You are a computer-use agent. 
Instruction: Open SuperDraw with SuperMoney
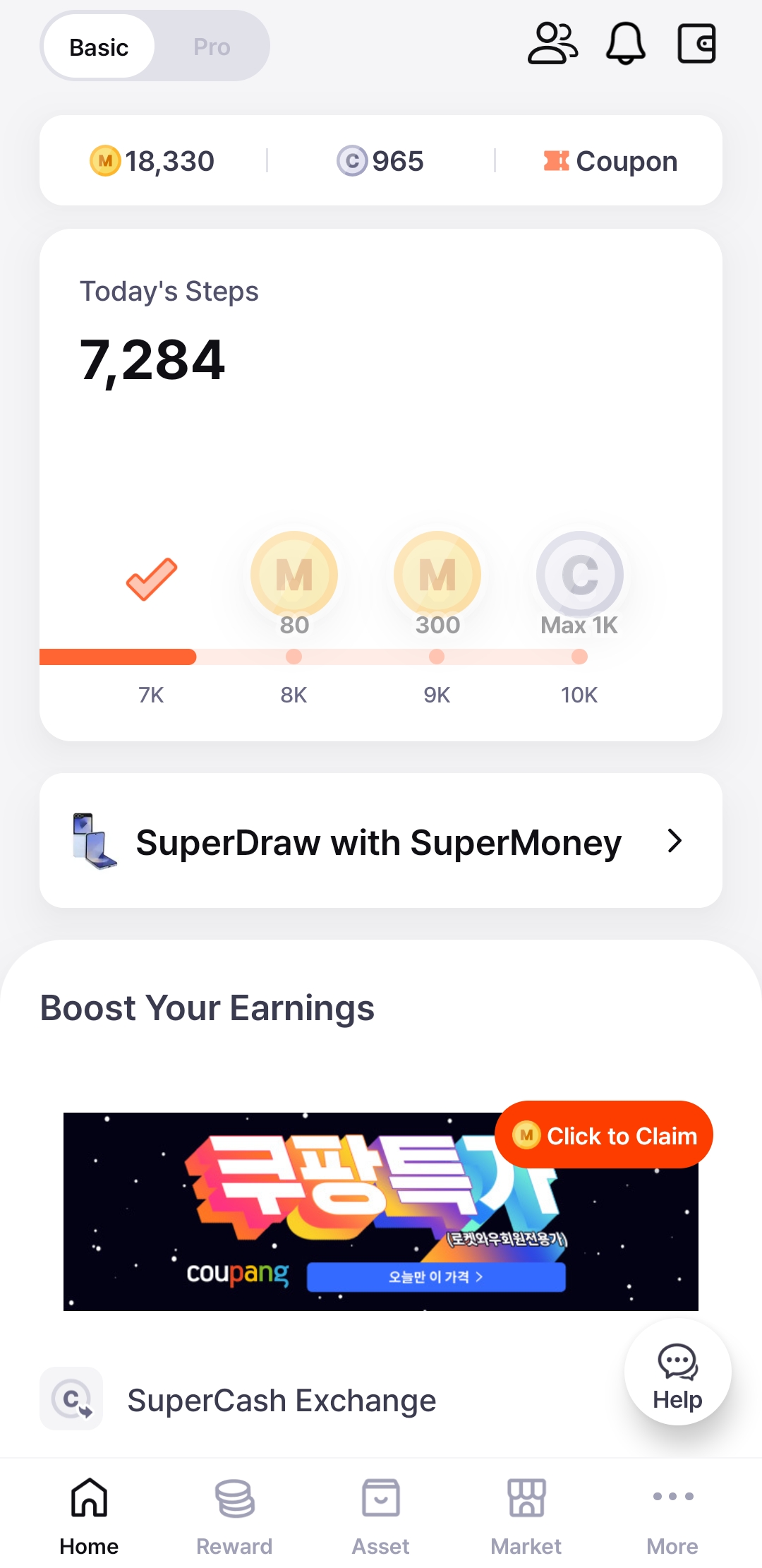tap(381, 840)
